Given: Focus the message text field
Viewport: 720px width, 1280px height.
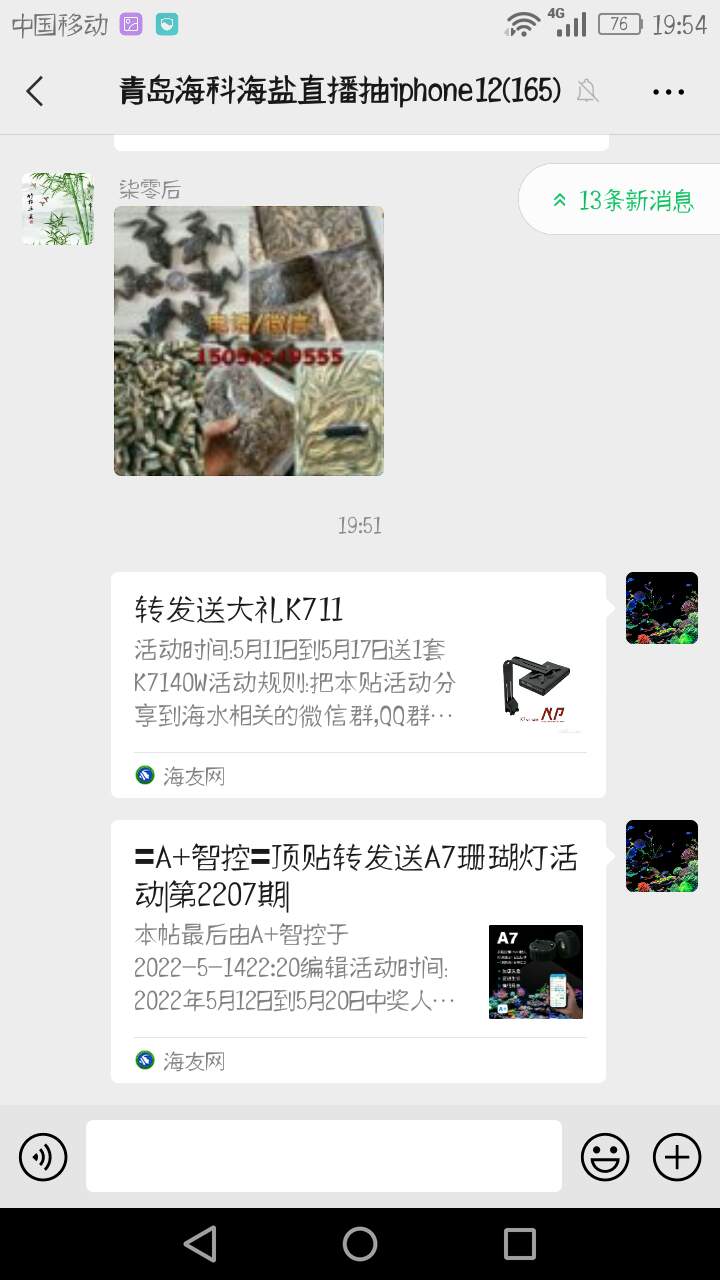Looking at the screenshot, I should (x=323, y=1156).
